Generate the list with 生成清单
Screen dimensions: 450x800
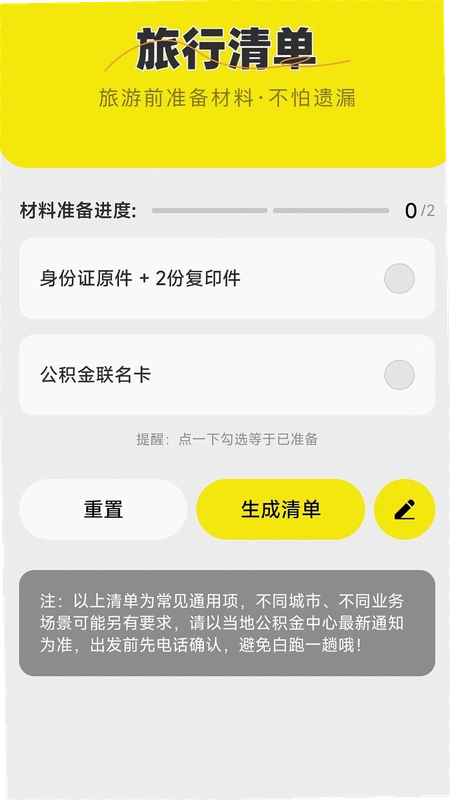[281, 509]
